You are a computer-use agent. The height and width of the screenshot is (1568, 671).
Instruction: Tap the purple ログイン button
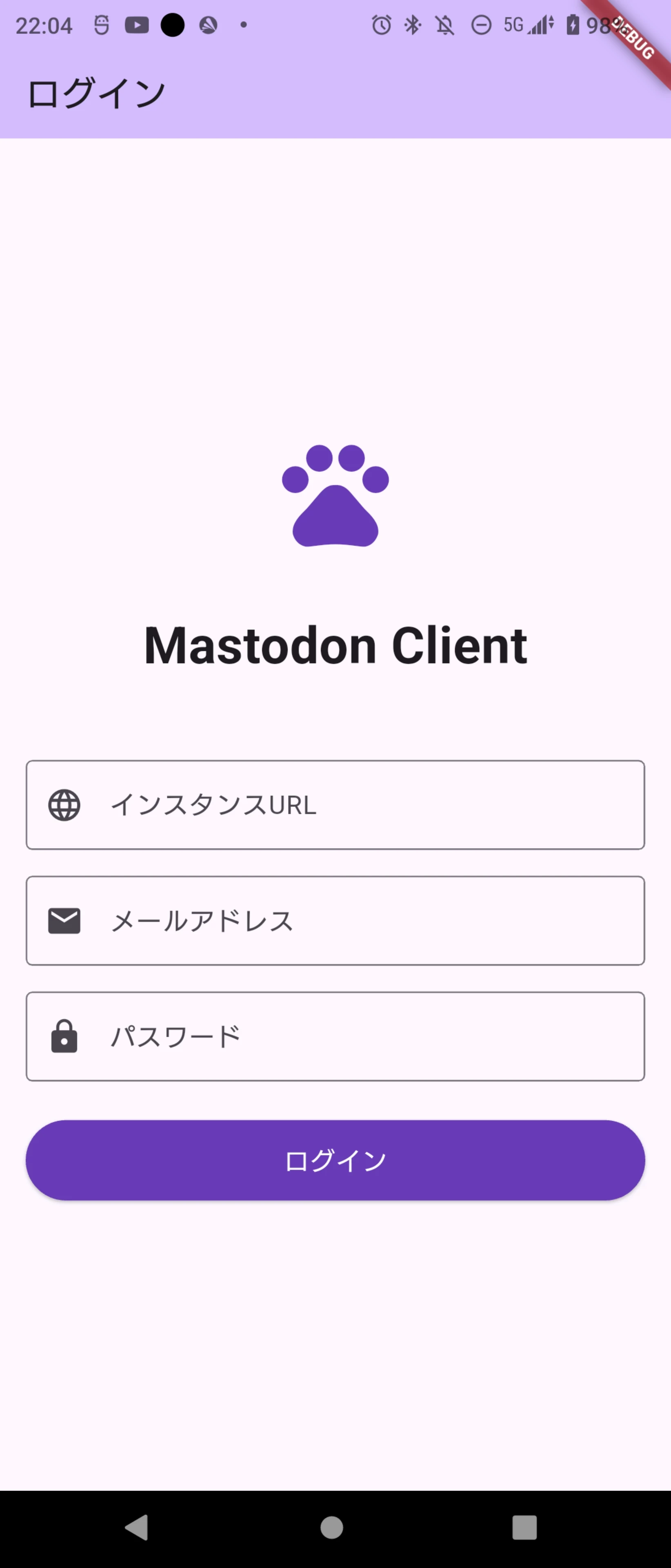tap(335, 1160)
